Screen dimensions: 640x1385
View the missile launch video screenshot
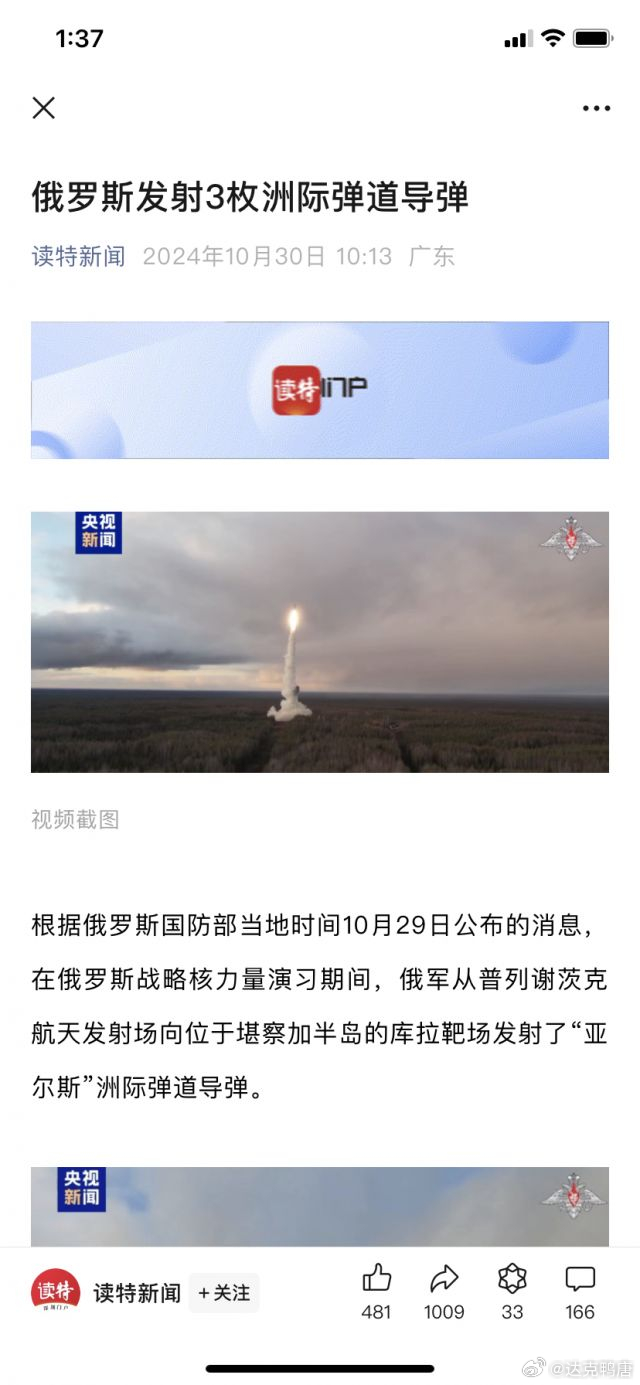click(x=320, y=642)
